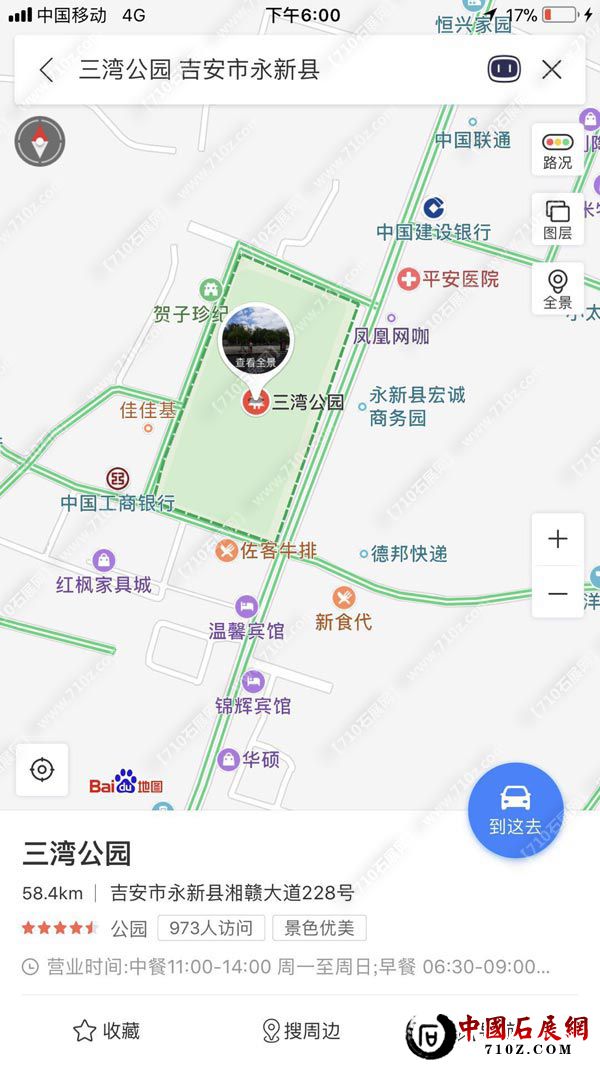Select 温馨宾馆 hotel marker

point(247,607)
